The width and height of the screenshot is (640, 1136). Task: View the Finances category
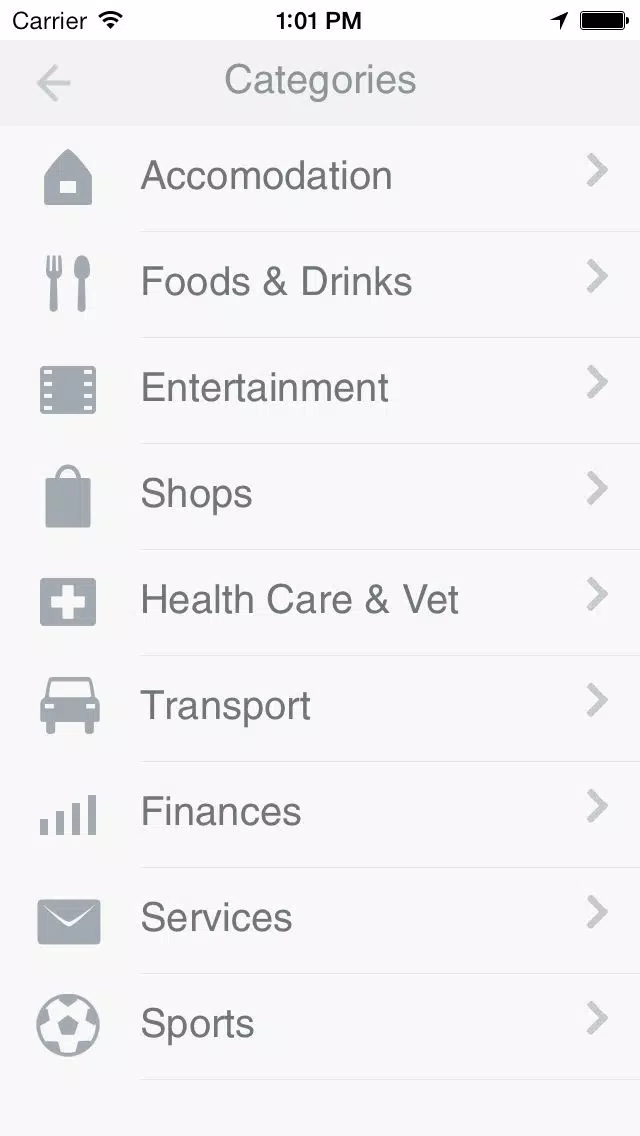click(320, 814)
